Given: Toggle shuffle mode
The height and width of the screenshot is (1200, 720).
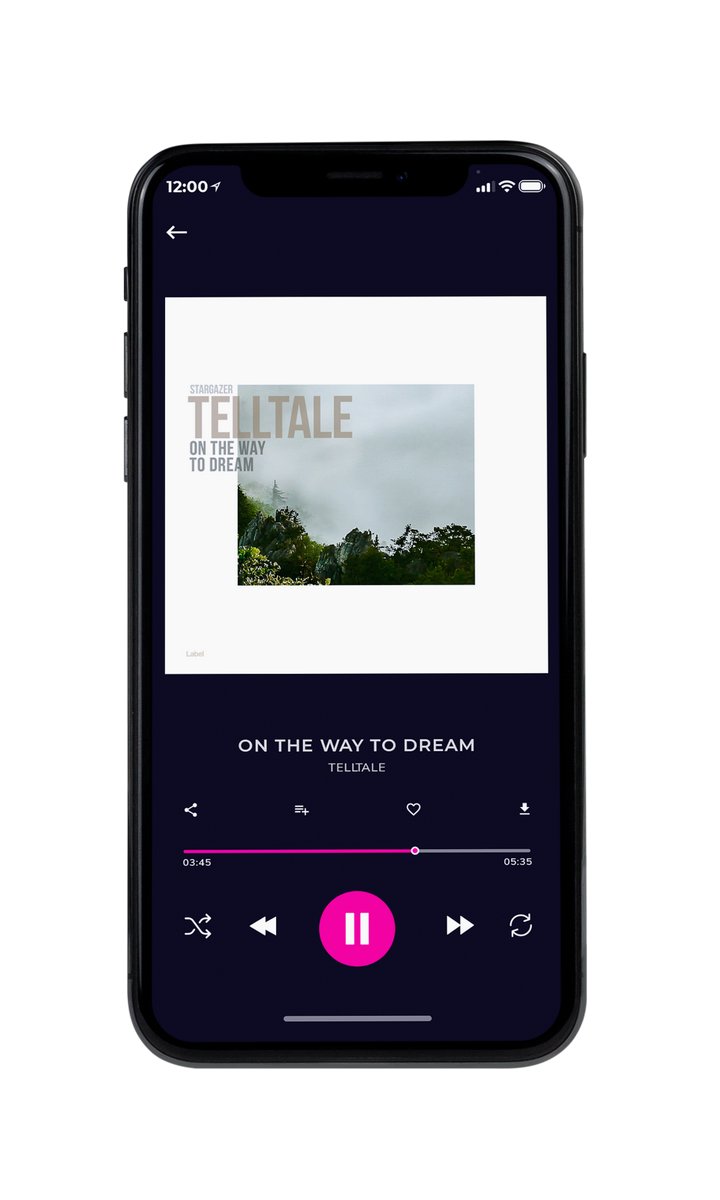Looking at the screenshot, I should click(x=198, y=926).
